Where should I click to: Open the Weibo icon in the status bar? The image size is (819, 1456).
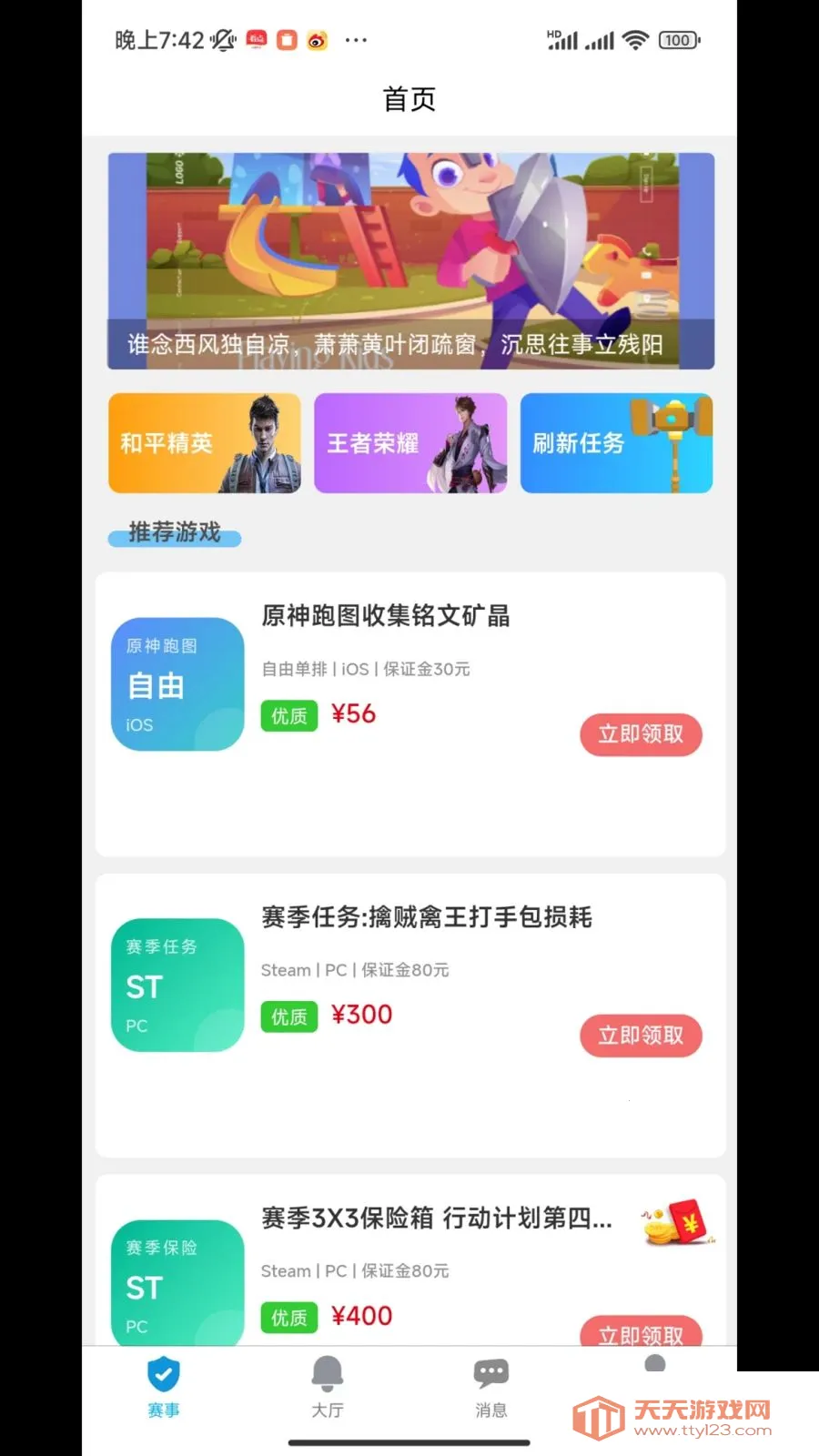point(316,40)
